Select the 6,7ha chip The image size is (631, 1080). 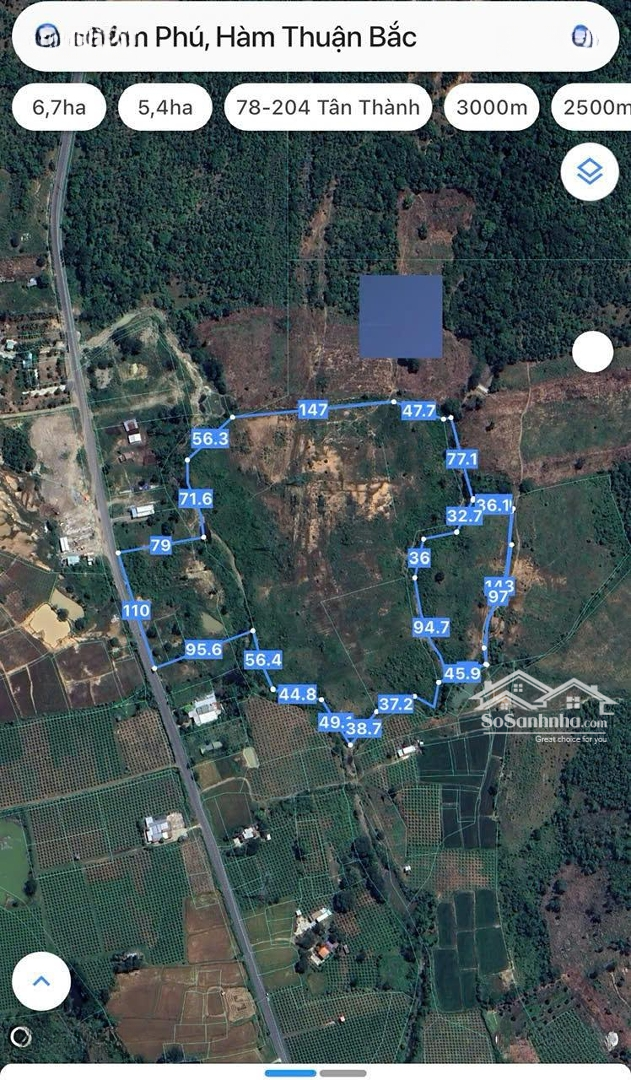(x=59, y=108)
